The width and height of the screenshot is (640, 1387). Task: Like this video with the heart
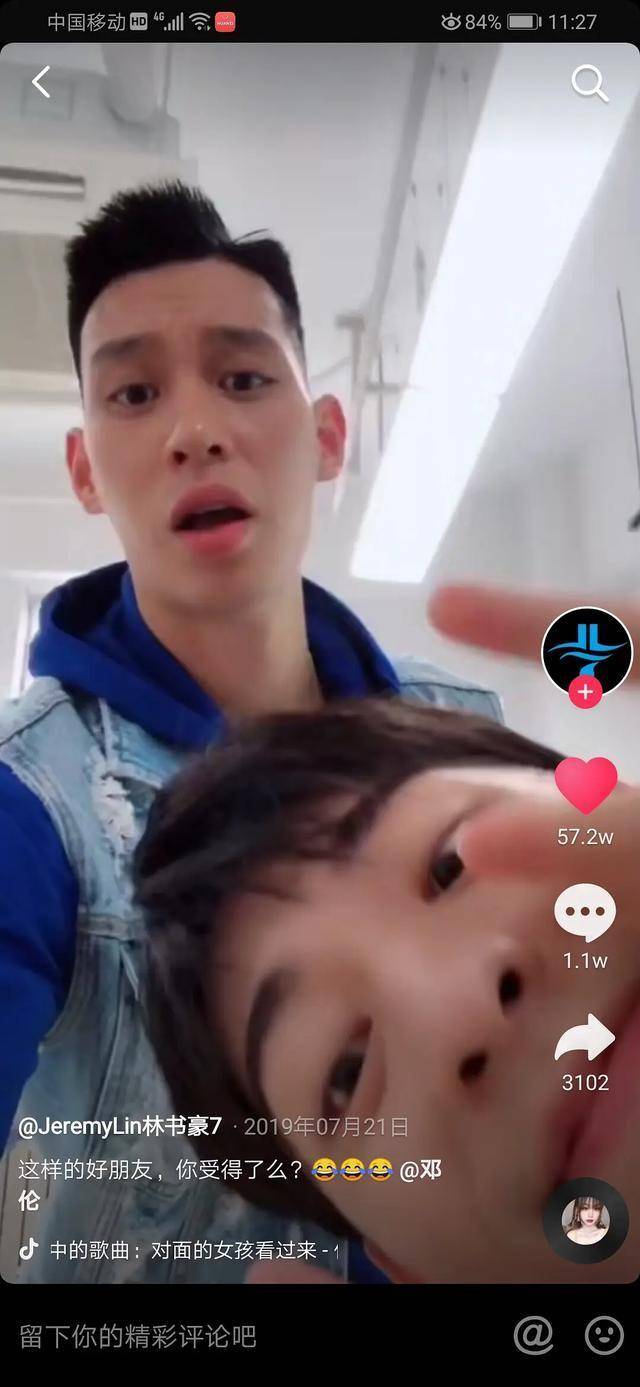tap(586, 785)
